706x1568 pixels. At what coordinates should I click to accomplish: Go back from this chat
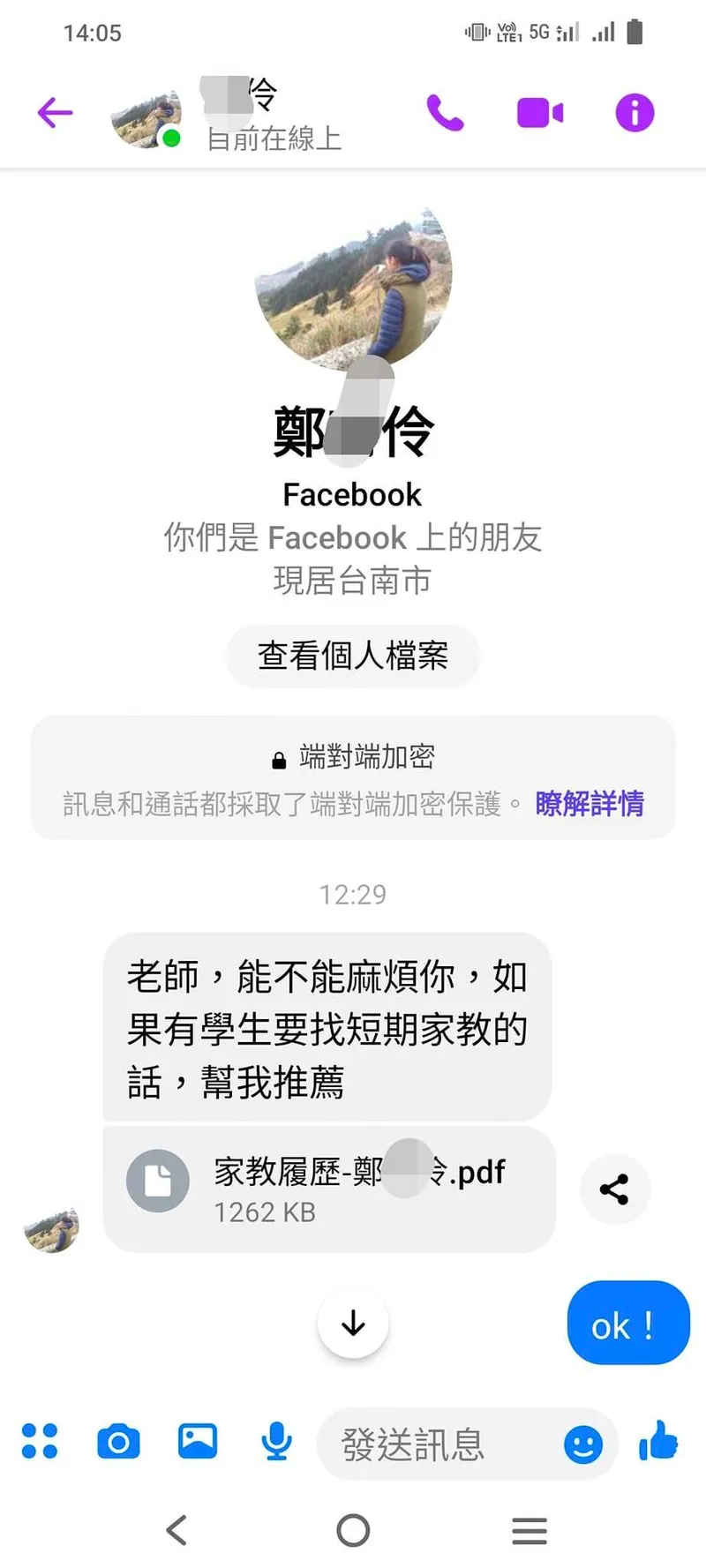point(55,113)
